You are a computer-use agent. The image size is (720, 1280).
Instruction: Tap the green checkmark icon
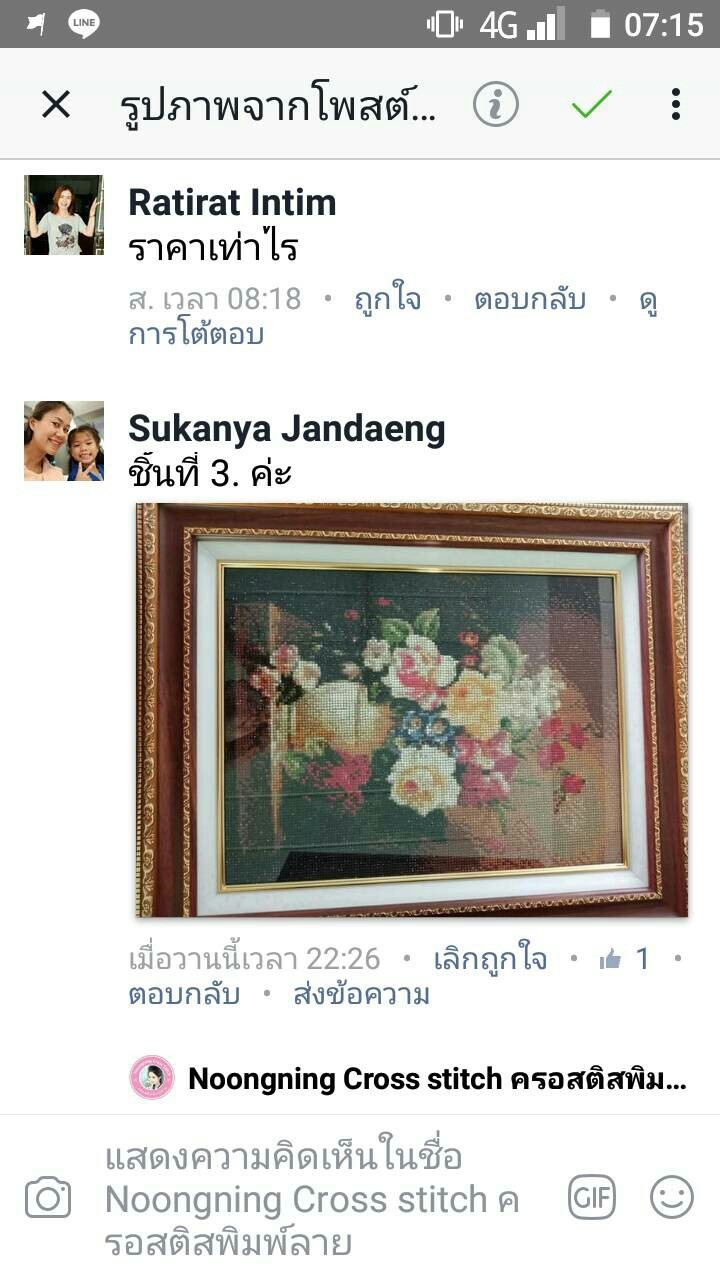[591, 104]
